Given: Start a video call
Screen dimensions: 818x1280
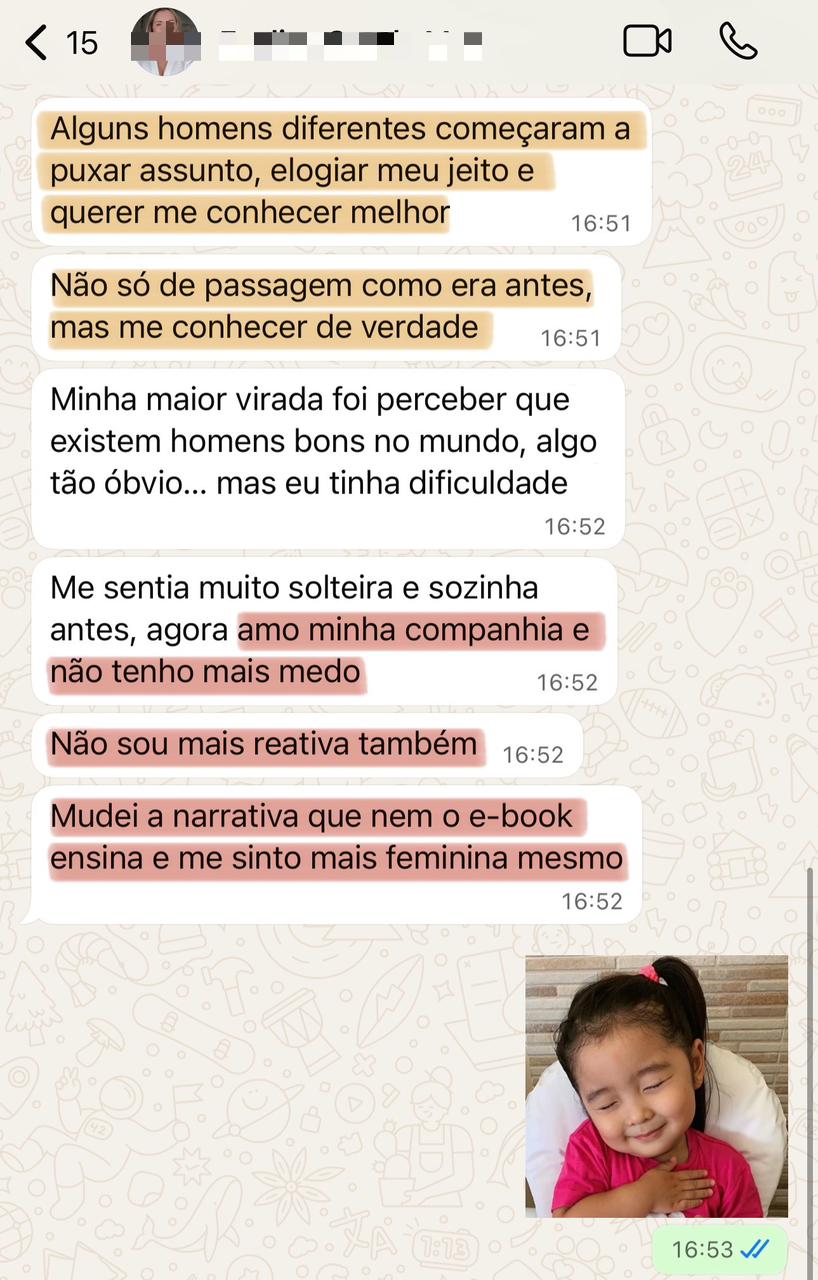Looking at the screenshot, I should click(647, 41).
